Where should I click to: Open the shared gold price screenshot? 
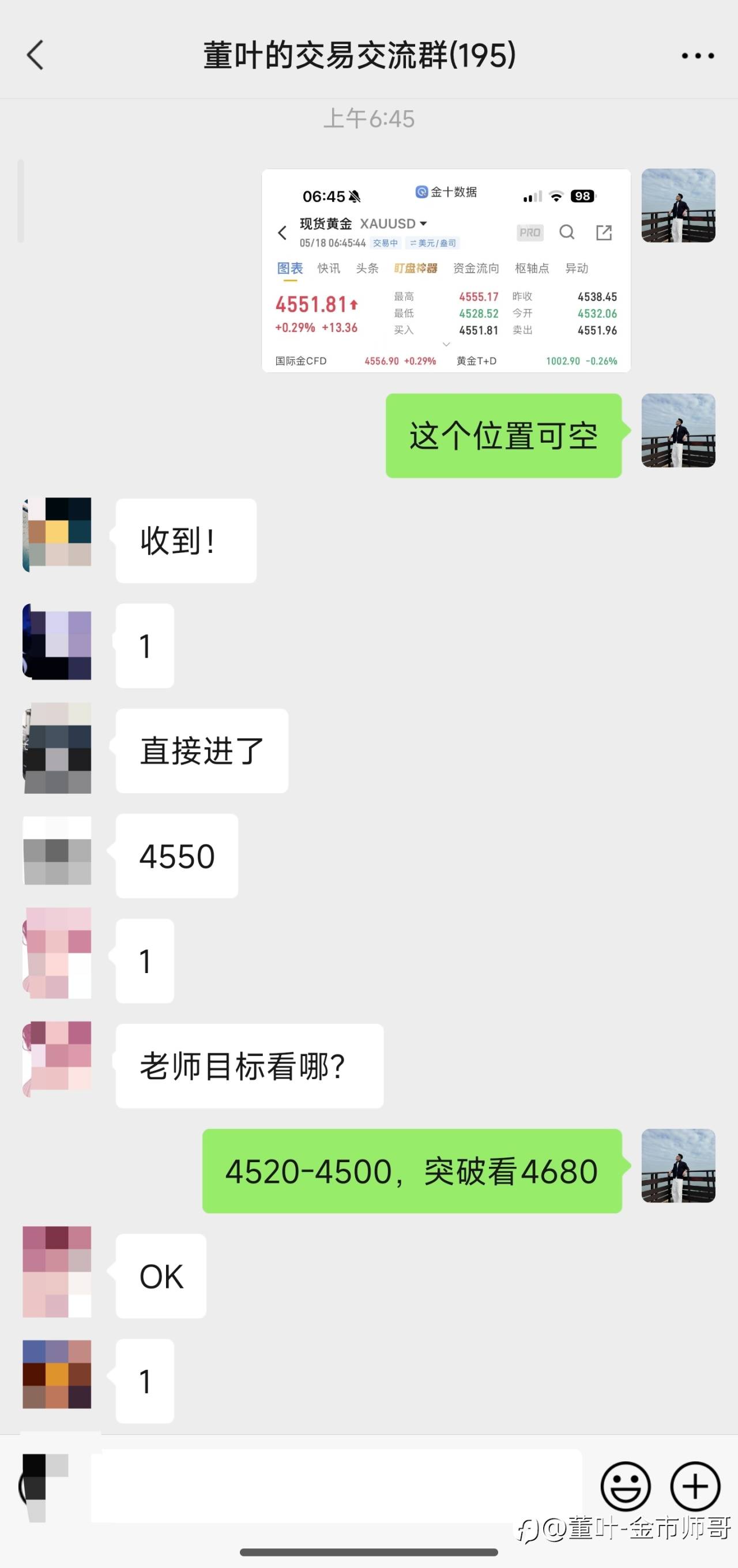[x=446, y=271]
